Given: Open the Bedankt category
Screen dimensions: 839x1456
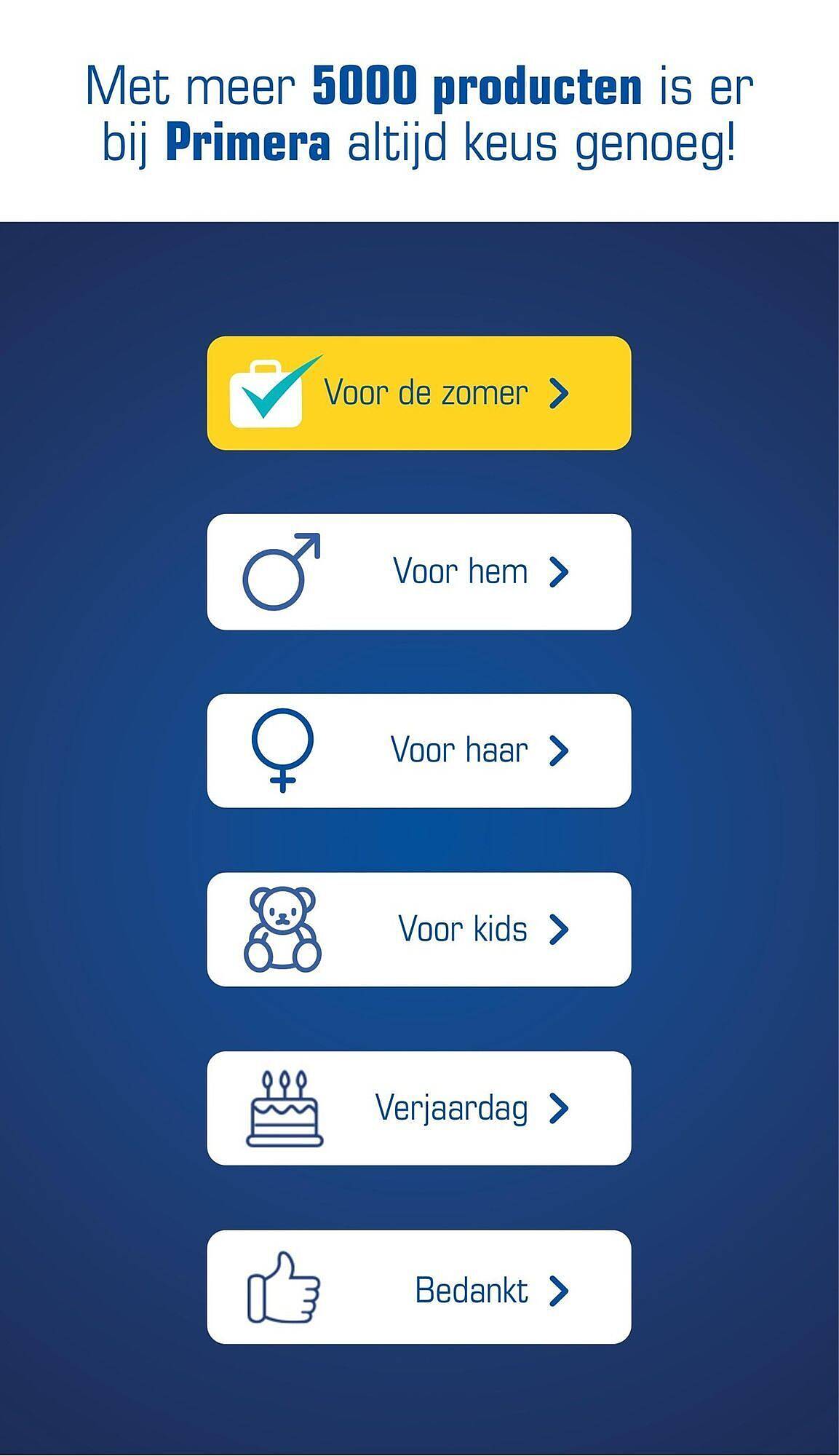Looking at the screenshot, I should (418, 1287).
